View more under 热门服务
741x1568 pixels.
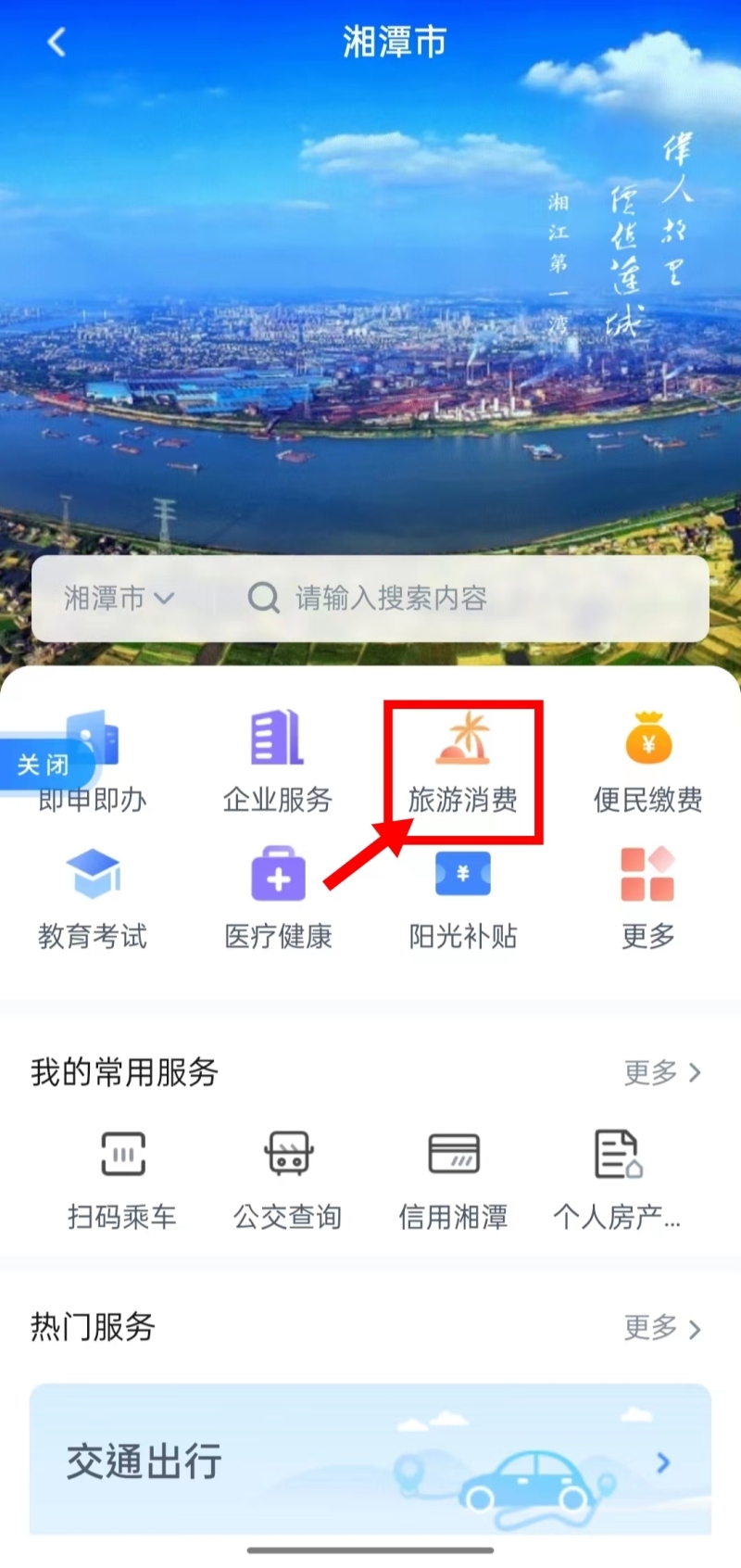click(662, 1328)
